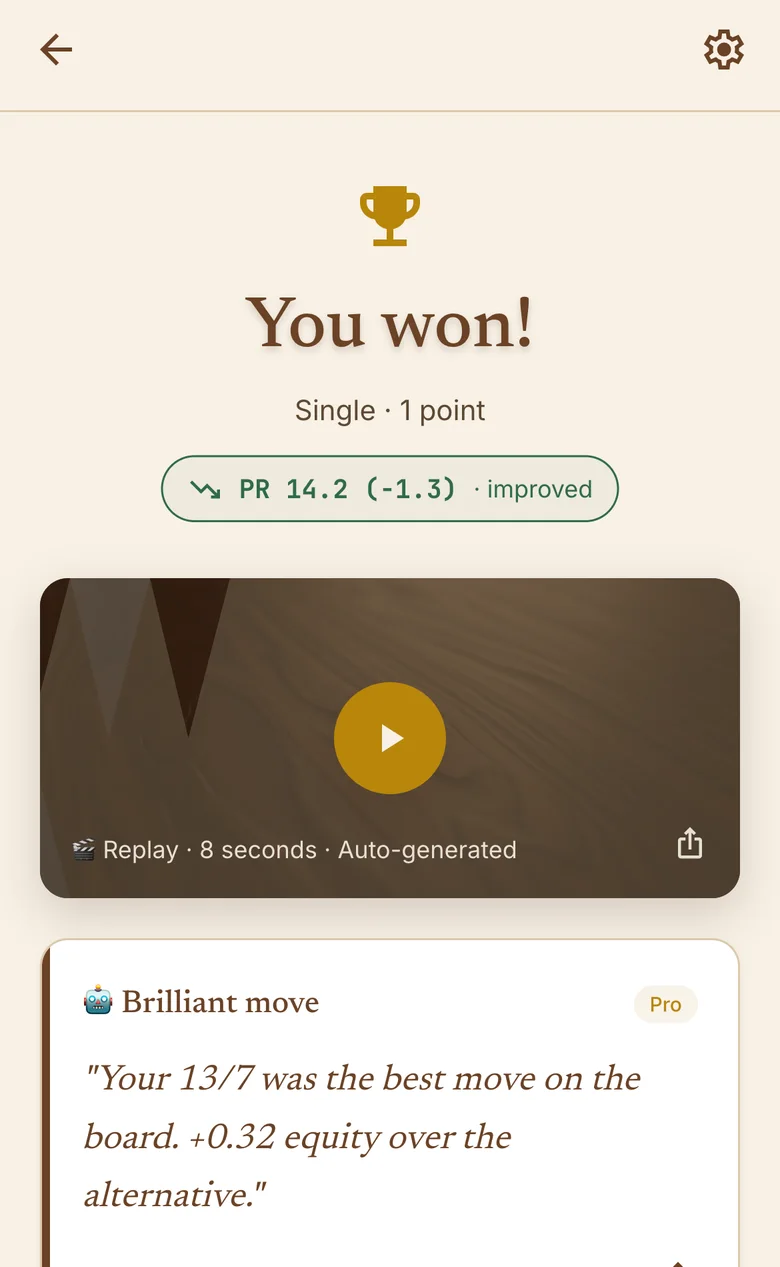Tap the PR 14.2 improved chip
780x1267 pixels.
390,489
